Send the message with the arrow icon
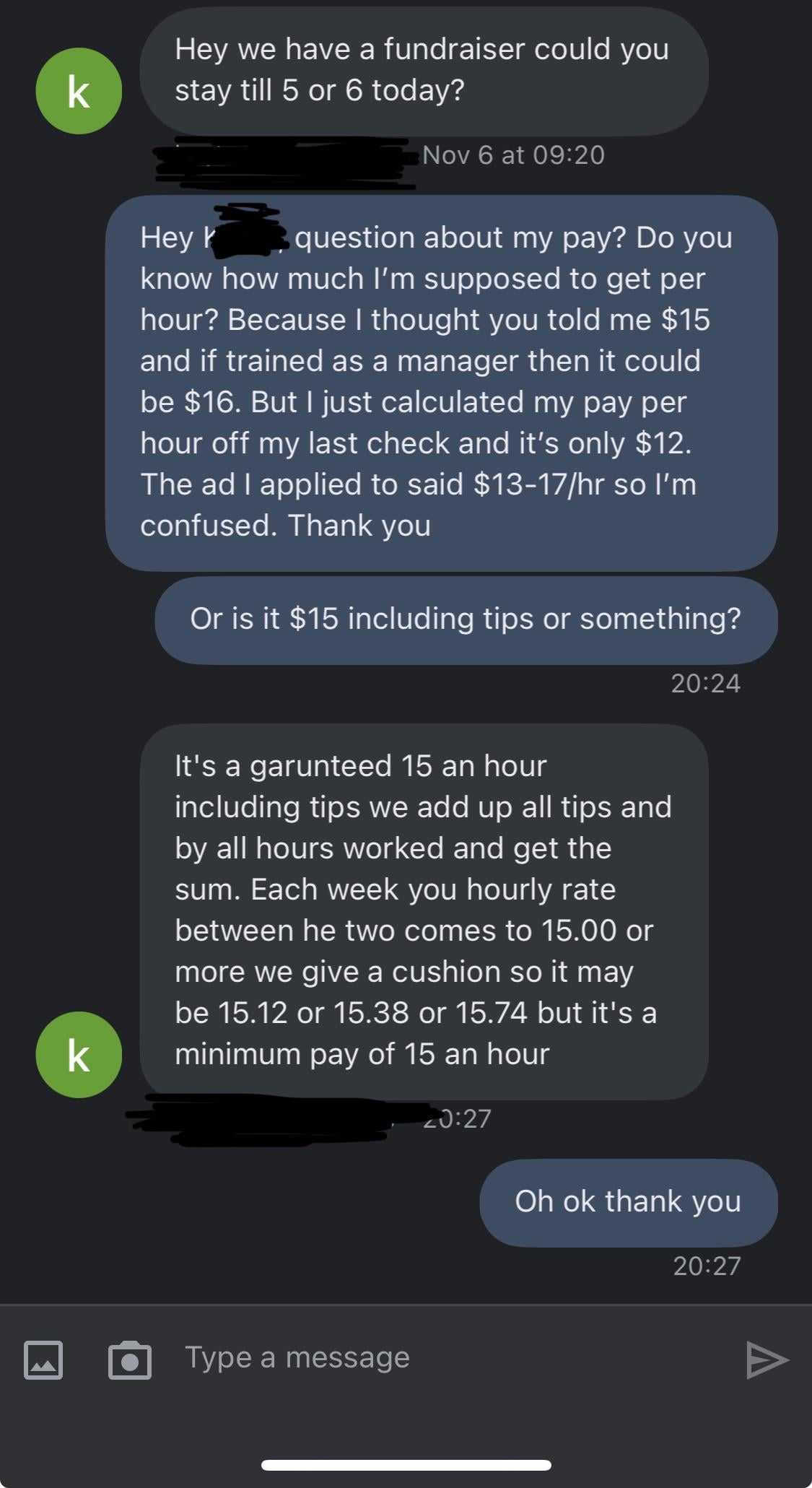 (x=767, y=1359)
